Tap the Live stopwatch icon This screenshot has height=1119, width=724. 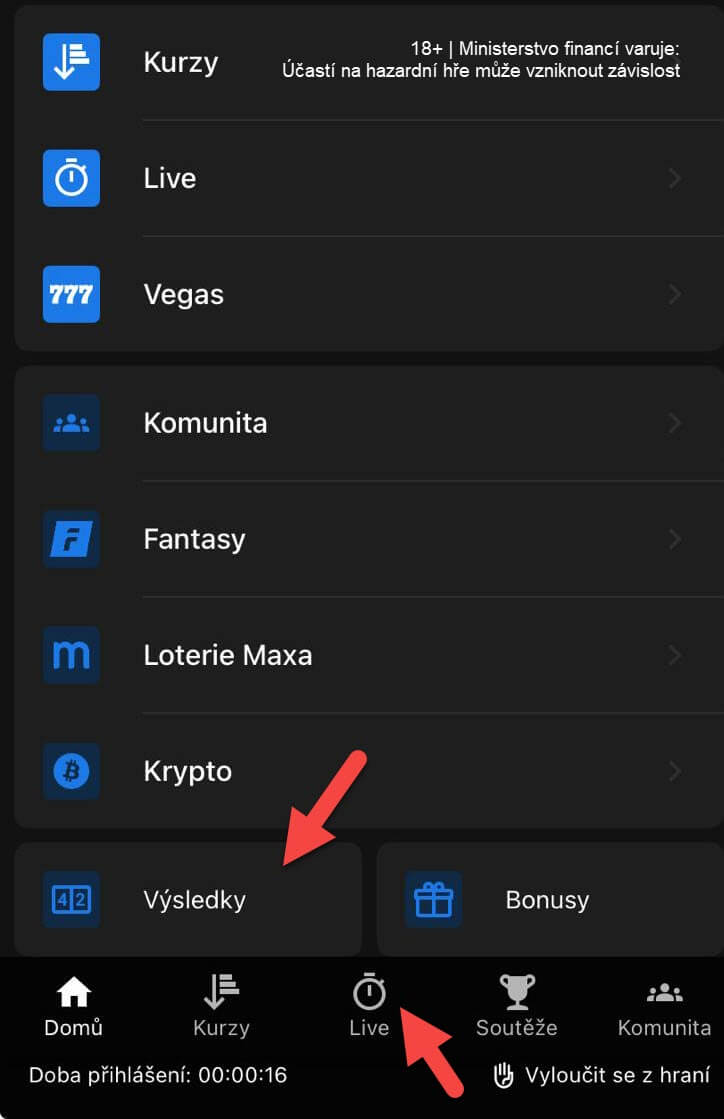71,178
